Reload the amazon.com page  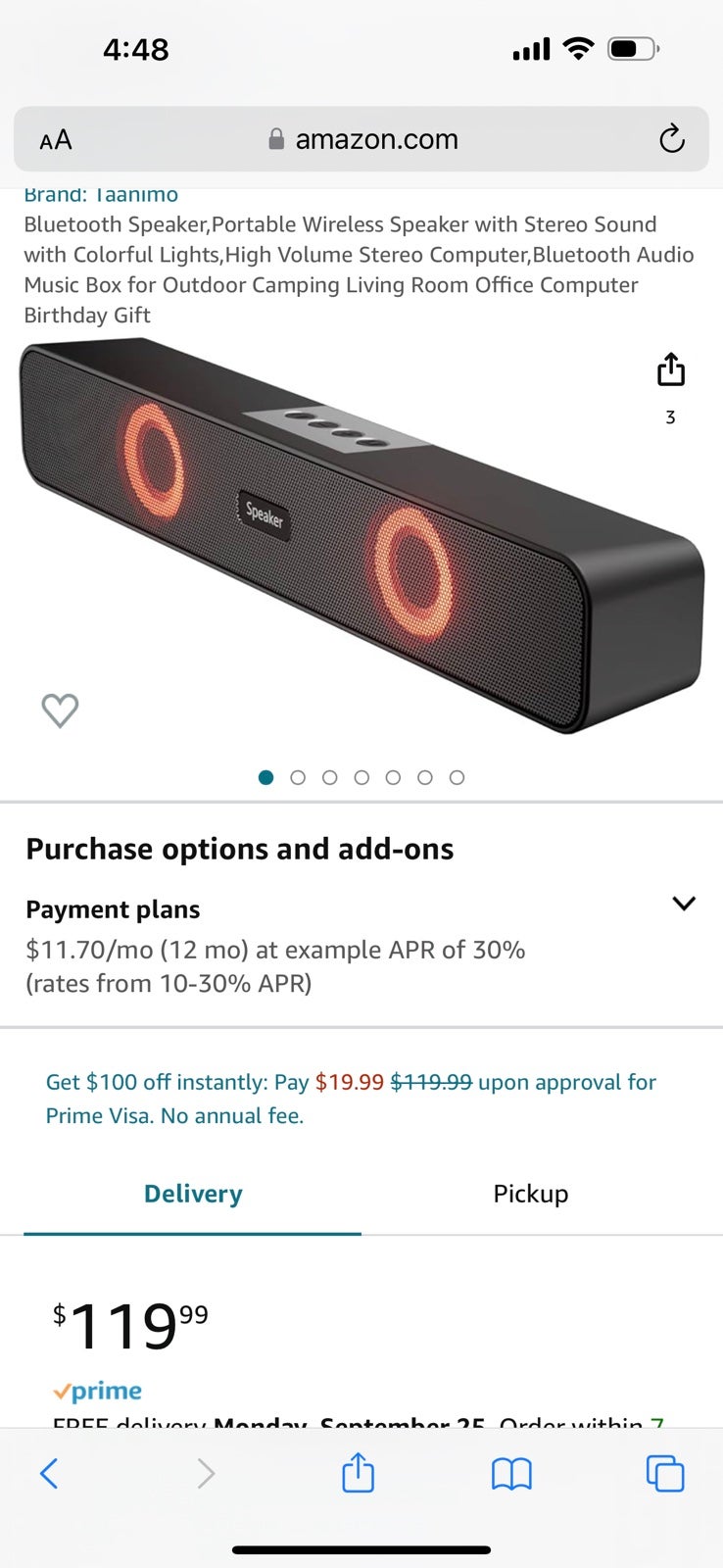point(671,139)
